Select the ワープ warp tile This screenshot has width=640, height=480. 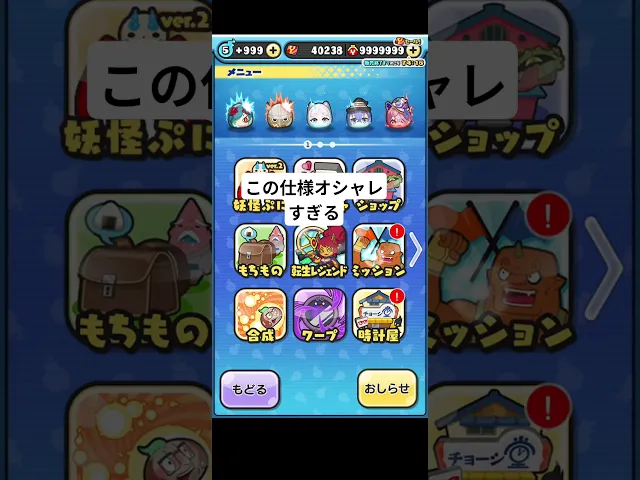(x=320, y=314)
